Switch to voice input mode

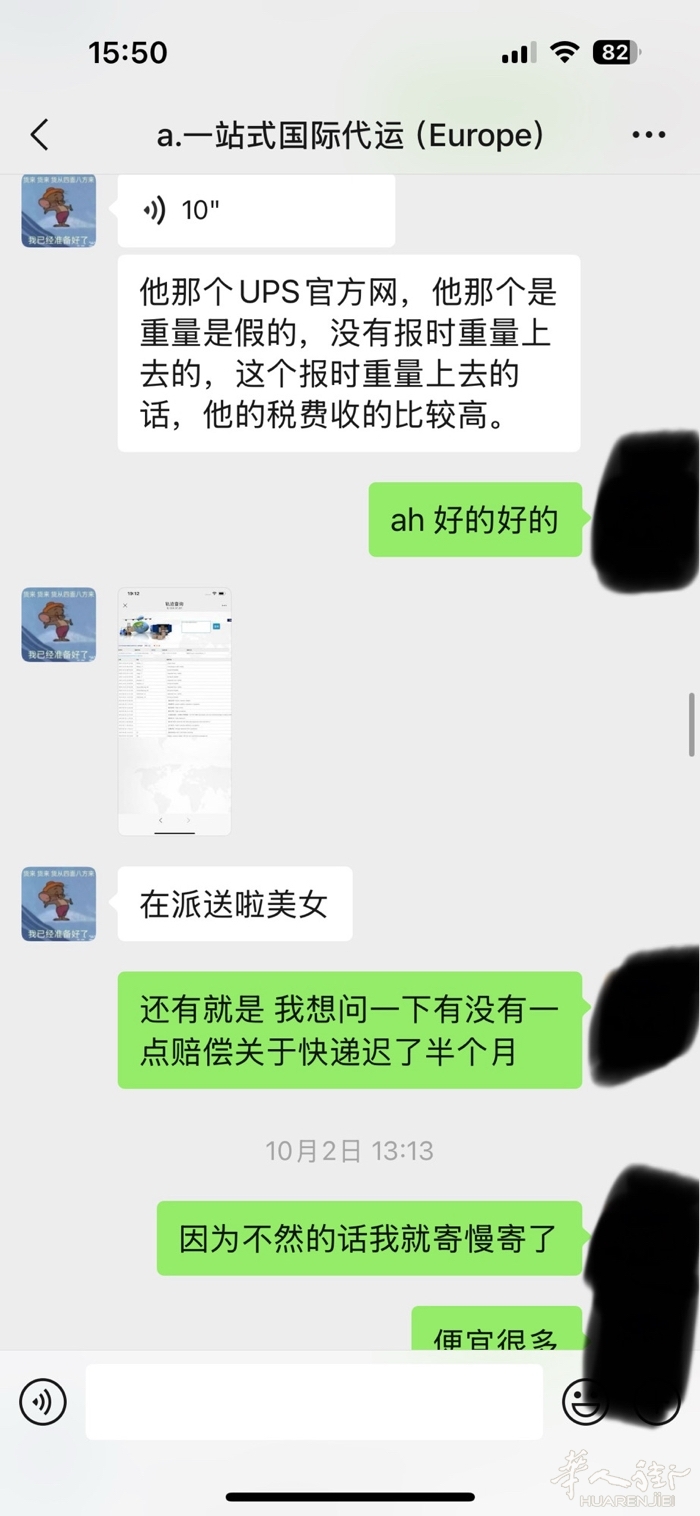43,1402
